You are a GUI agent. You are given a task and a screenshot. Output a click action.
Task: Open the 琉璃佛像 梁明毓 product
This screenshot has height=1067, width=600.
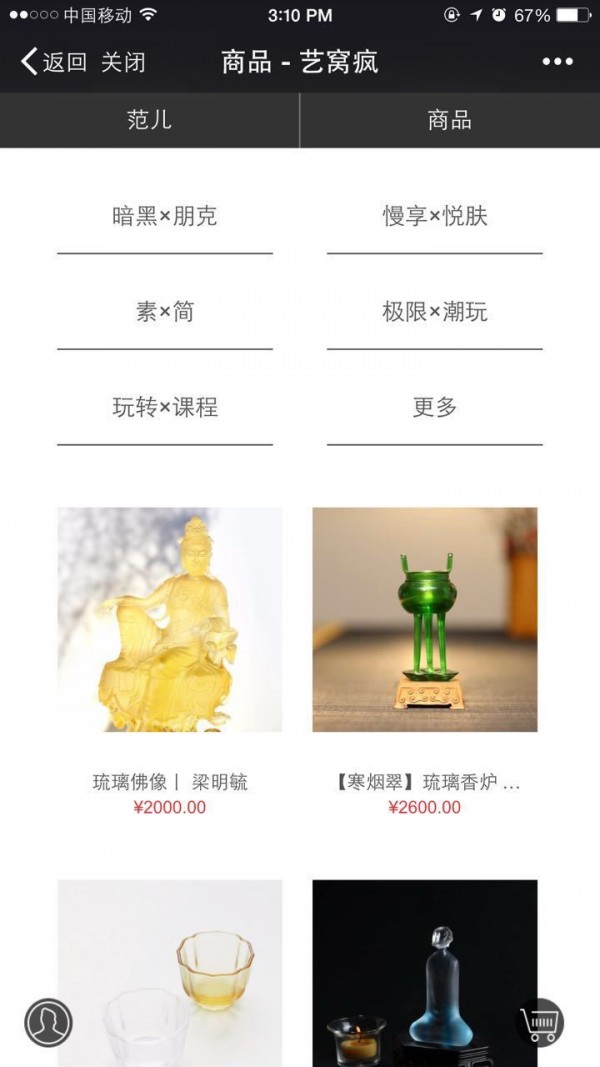tap(170, 620)
